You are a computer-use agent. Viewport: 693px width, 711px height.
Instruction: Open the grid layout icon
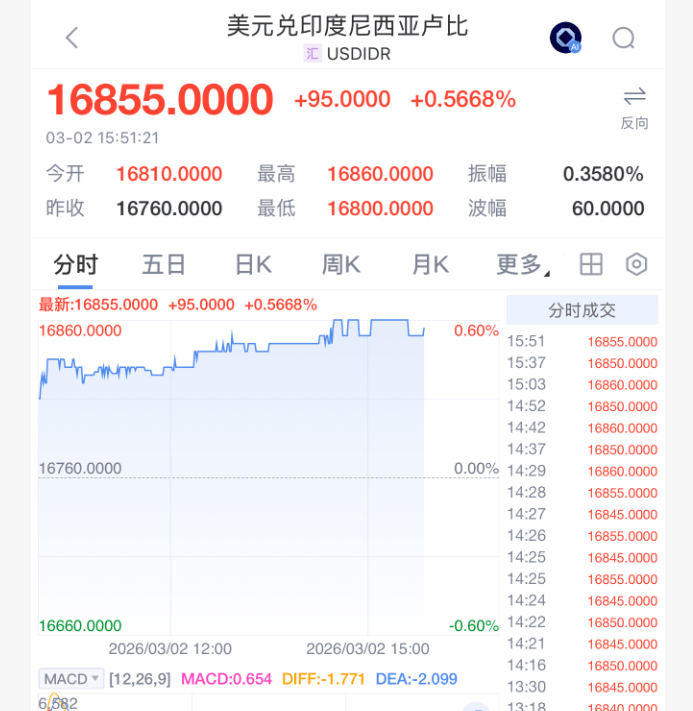point(591,264)
